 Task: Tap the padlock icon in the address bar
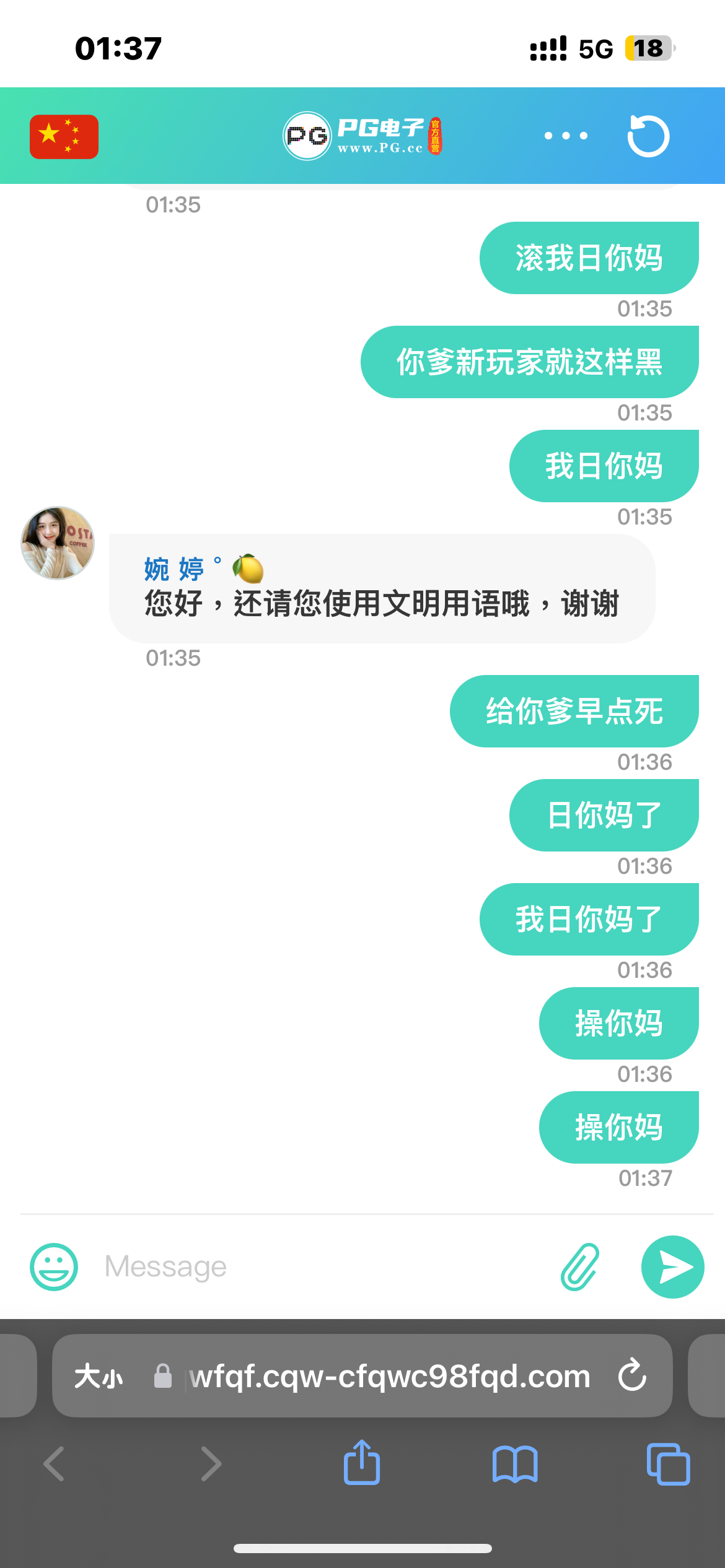163,1376
